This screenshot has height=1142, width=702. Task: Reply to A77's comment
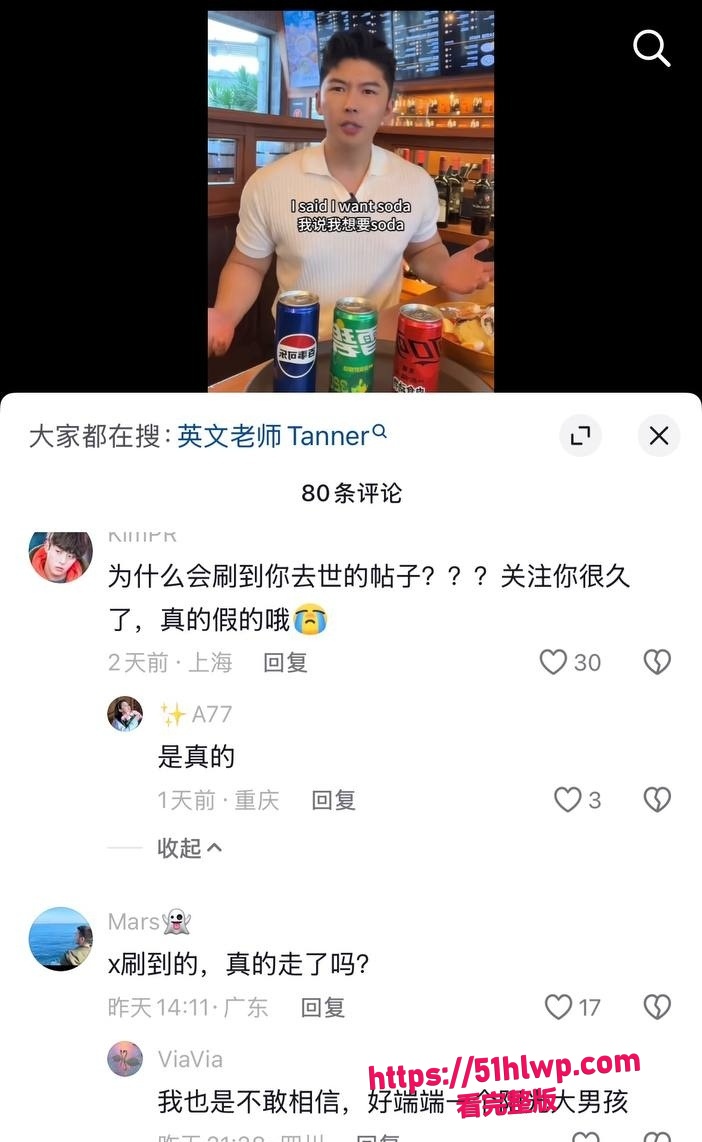pyautogui.click(x=334, y=800)
